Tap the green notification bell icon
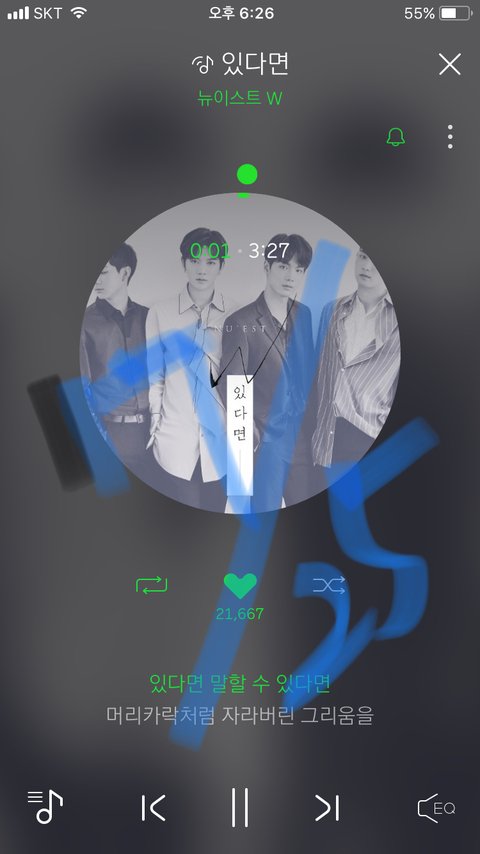 [x=396, y=136]
